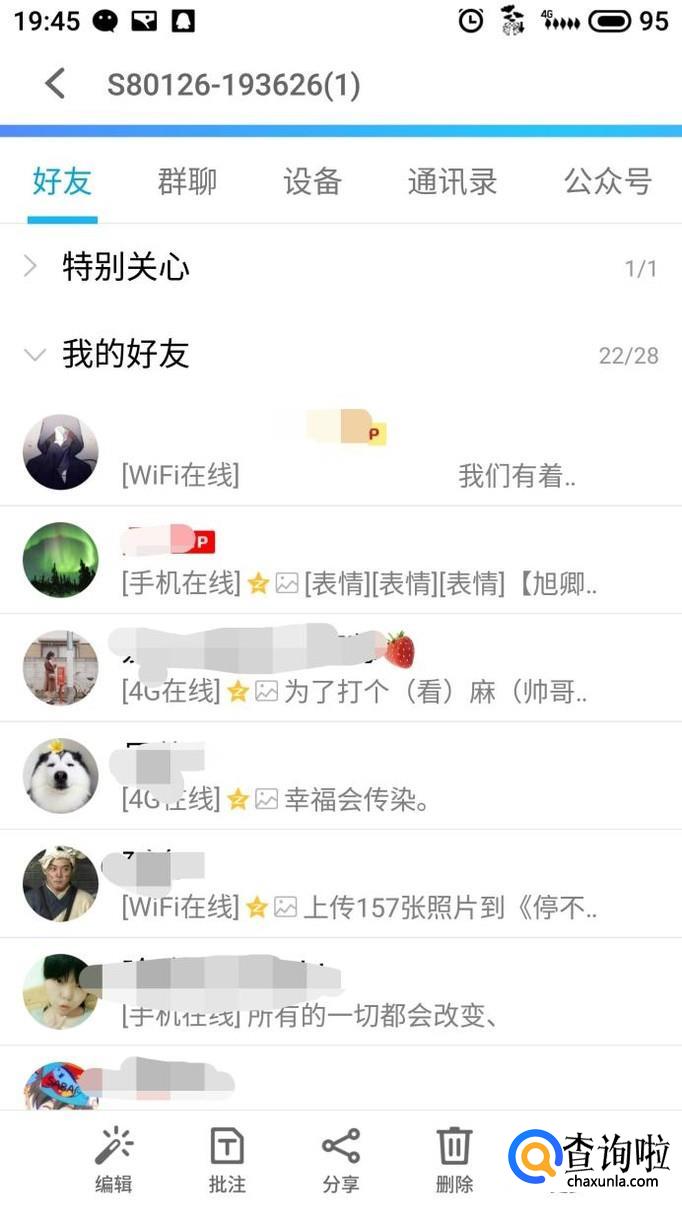The height and width of the screenshot is (1212, 682).
Task: Open 编辑 to edit the screenshot
Action: point(113,1159)
